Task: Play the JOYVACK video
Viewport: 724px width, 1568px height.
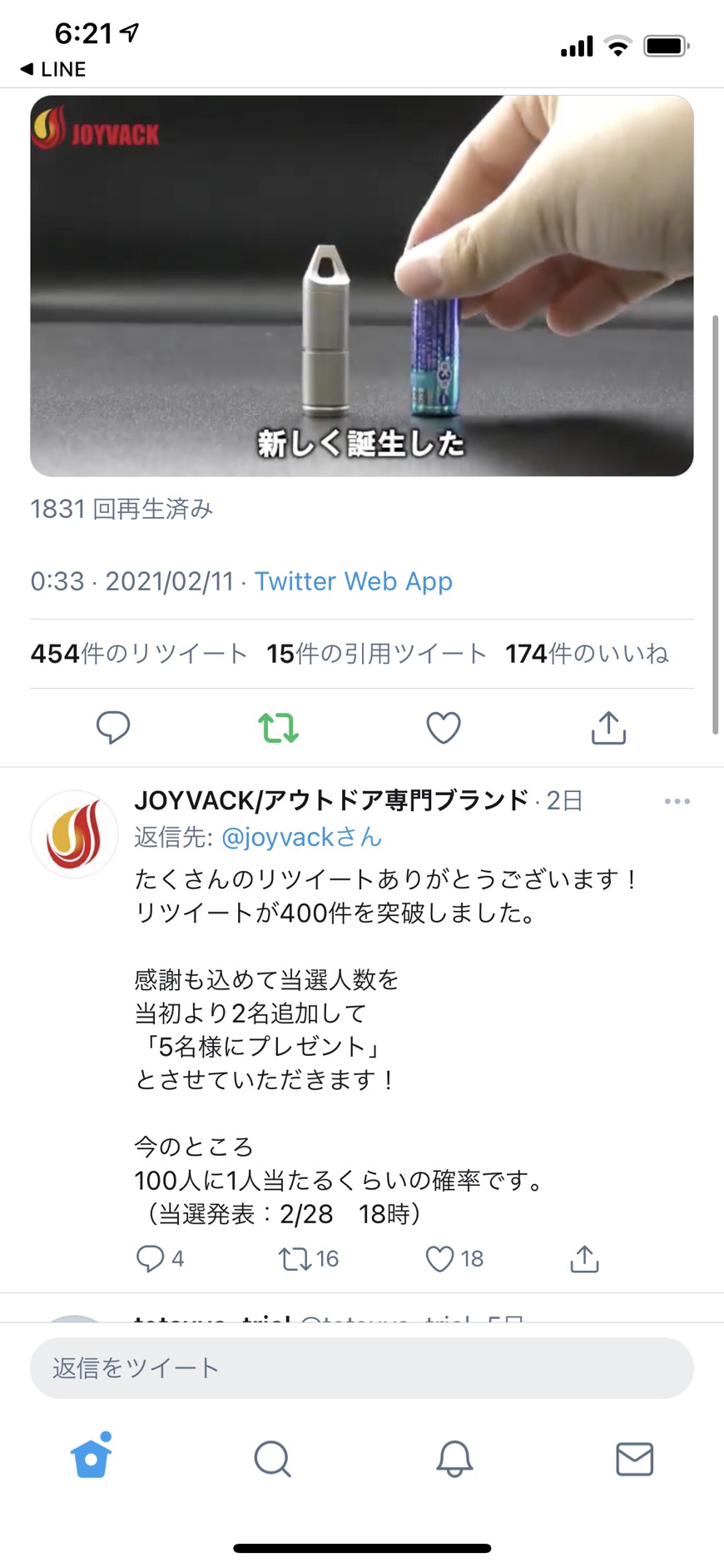Action: (x=362, y=286)
